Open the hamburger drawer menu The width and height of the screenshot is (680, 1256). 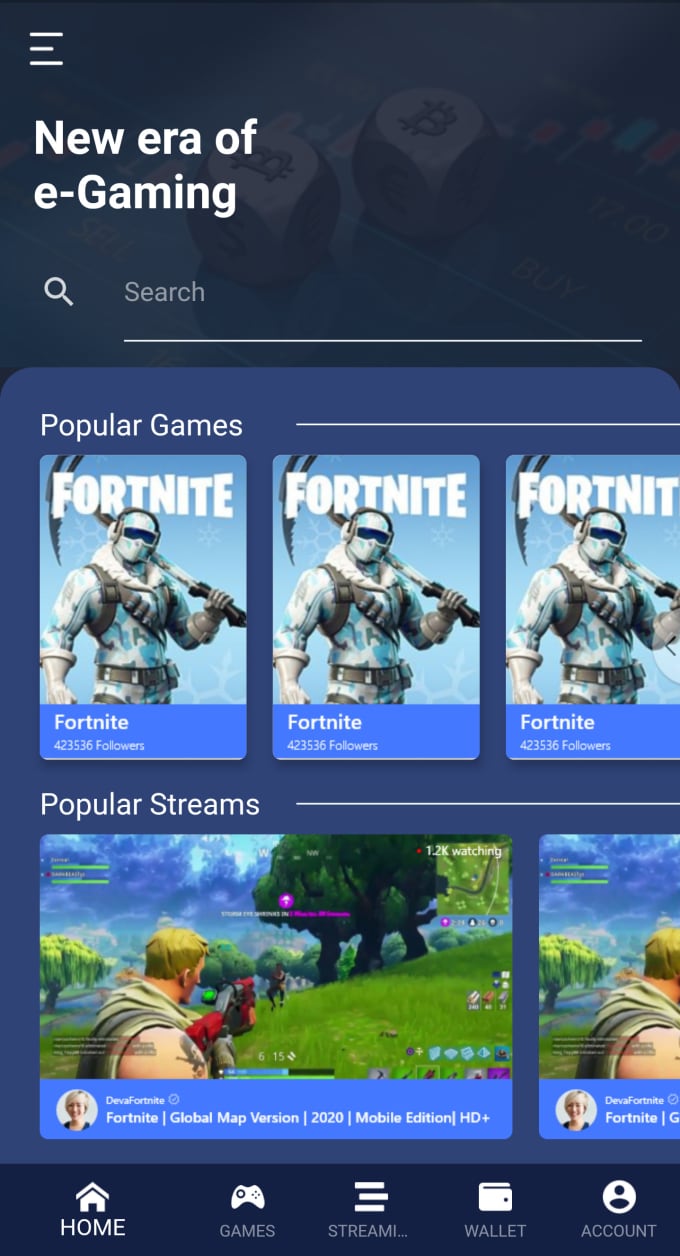(46, 48)
